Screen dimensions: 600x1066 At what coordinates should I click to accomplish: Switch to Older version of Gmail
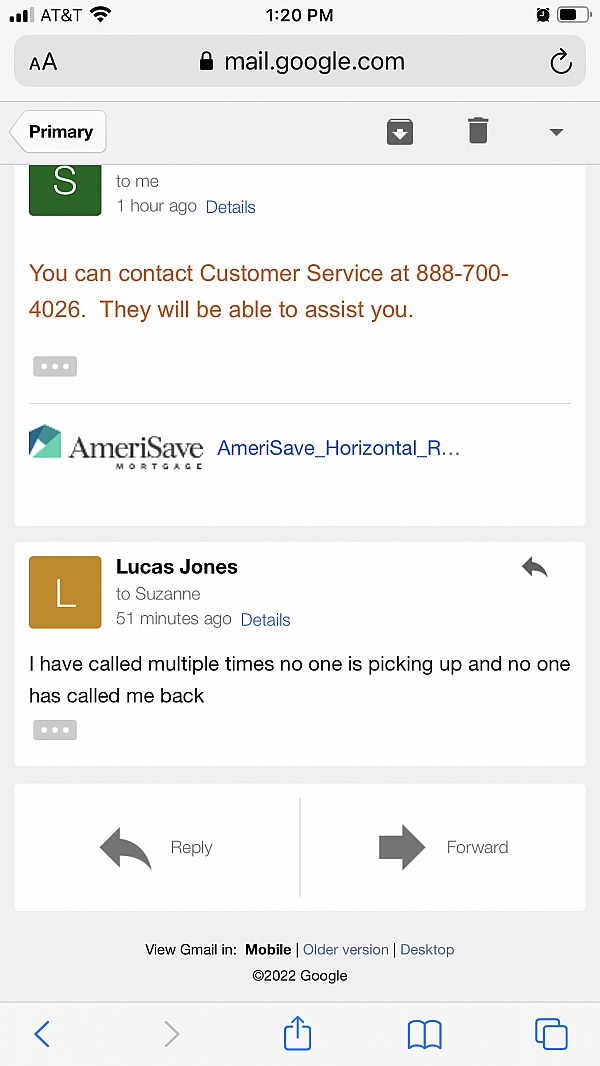(x=345, y=949)
